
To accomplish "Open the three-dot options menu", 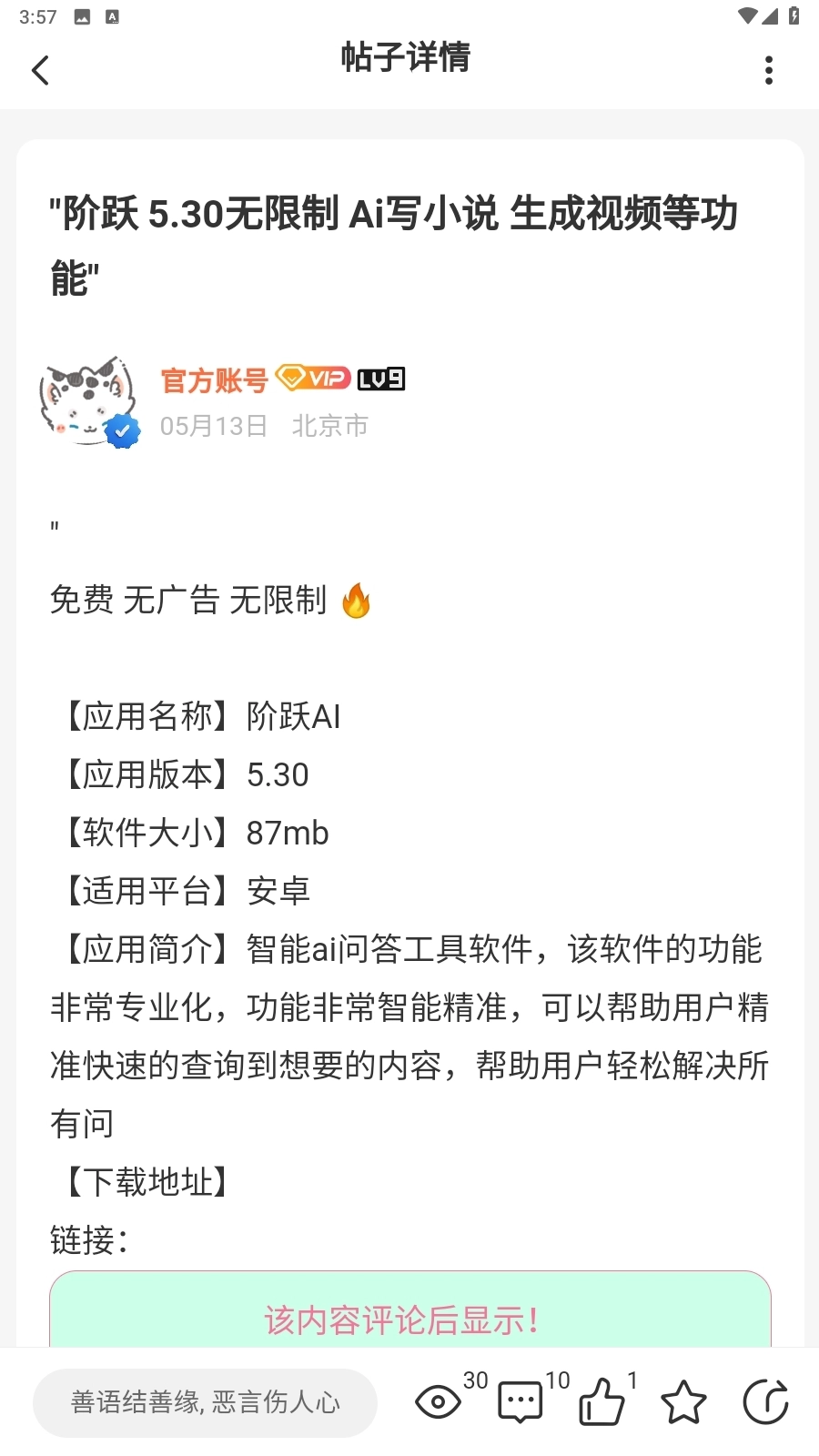I will pyautogui.click(x=769, y=69).
